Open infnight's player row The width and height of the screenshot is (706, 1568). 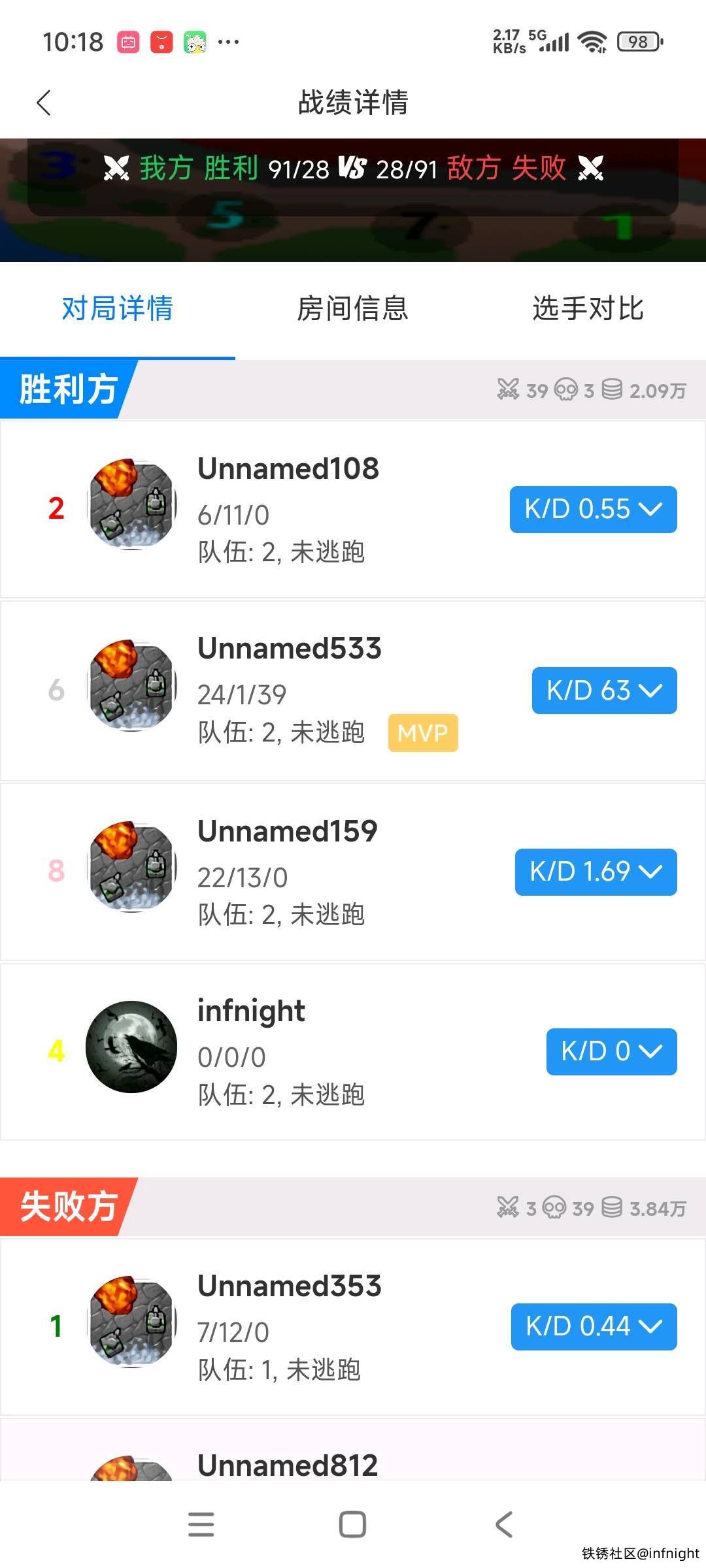288,1052
